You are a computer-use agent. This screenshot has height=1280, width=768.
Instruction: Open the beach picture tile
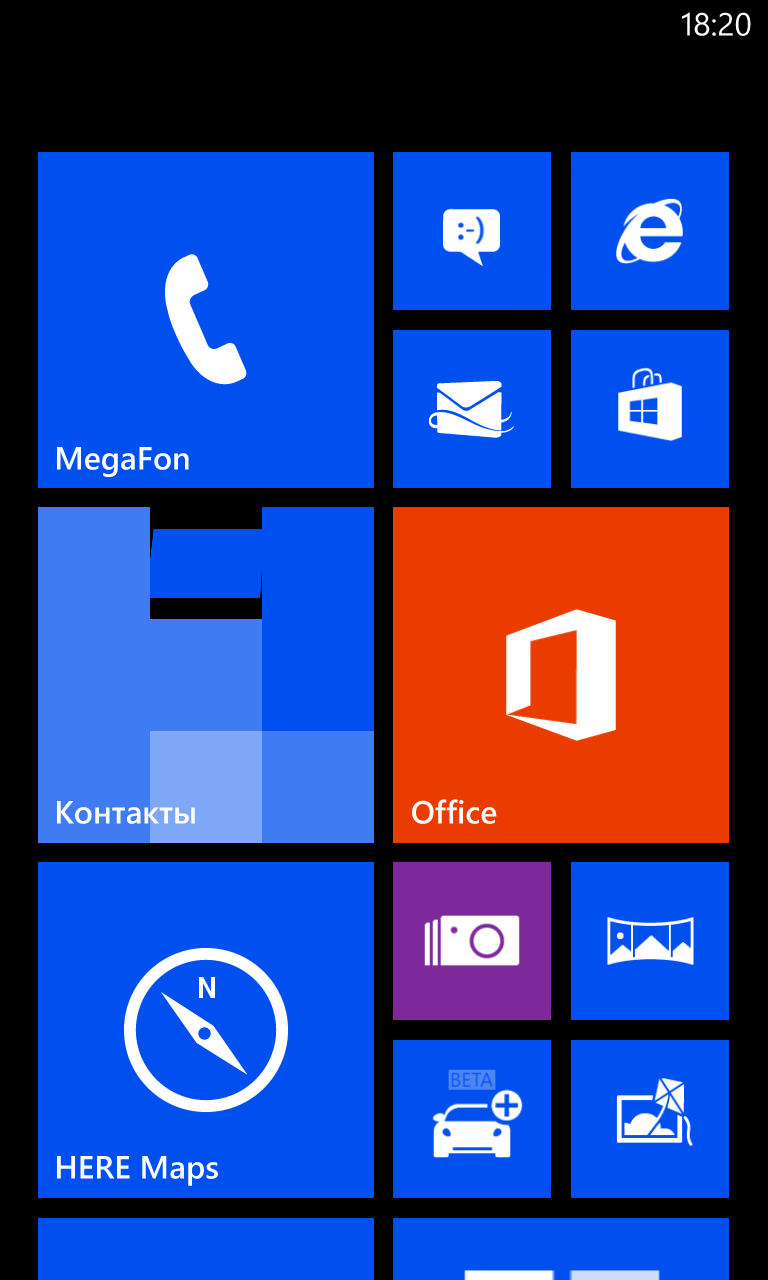649,1119
